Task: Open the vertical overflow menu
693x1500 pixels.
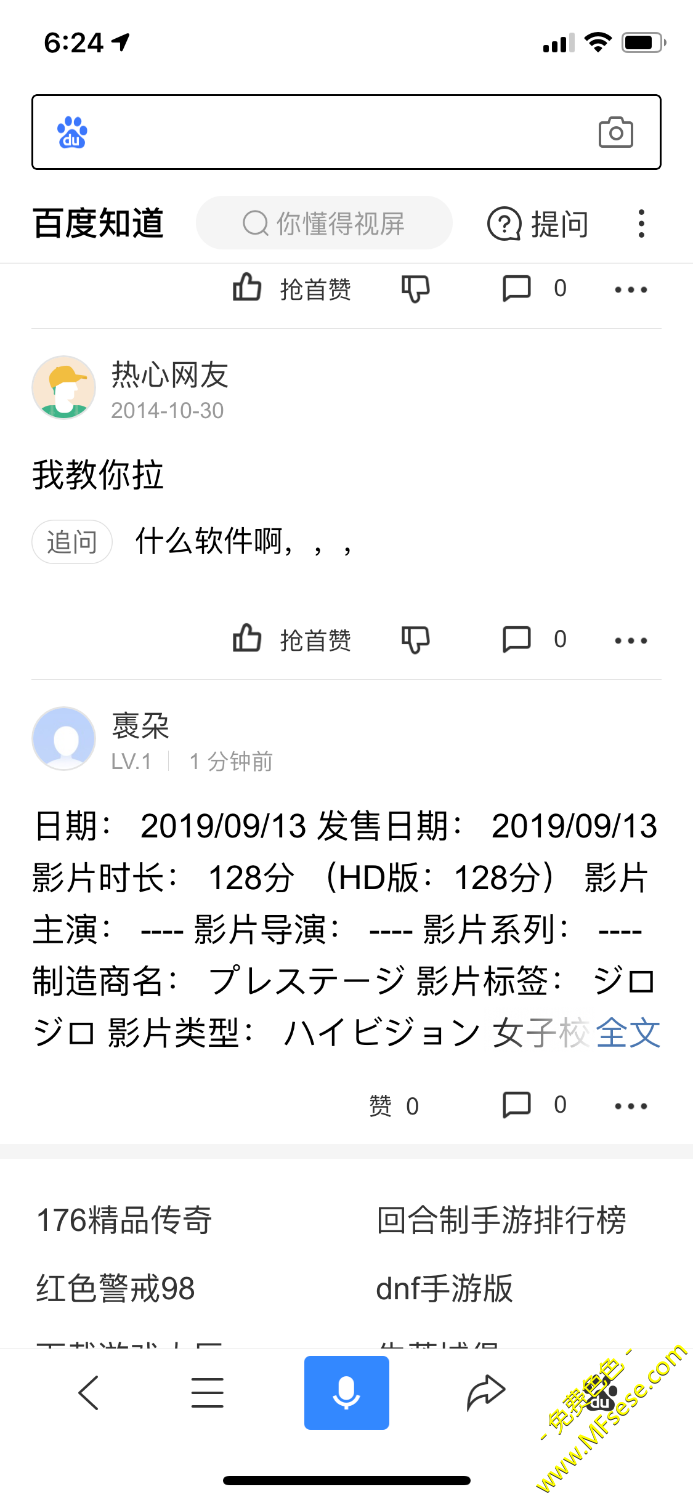Action: coord(641,224)
